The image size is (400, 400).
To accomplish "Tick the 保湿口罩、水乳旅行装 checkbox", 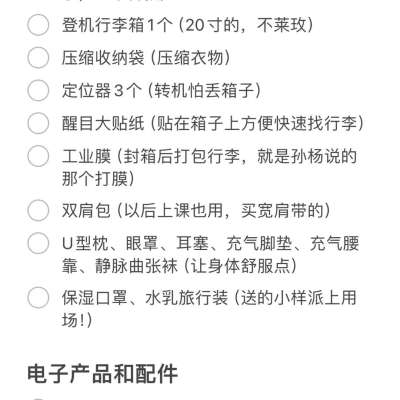I will pos(38,298).
